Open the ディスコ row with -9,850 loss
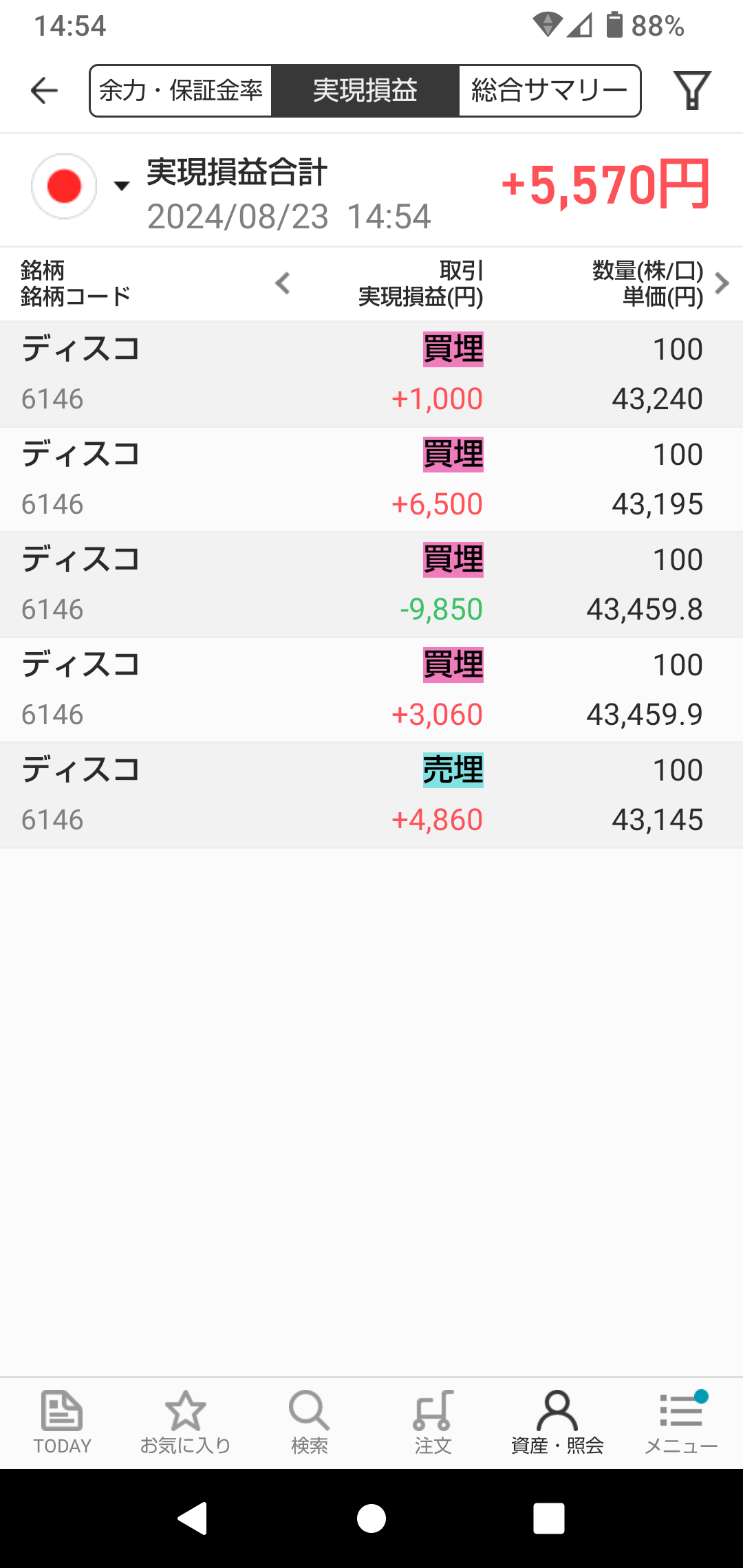Viewport: 743px width, 1568px height. coord(371,585)
